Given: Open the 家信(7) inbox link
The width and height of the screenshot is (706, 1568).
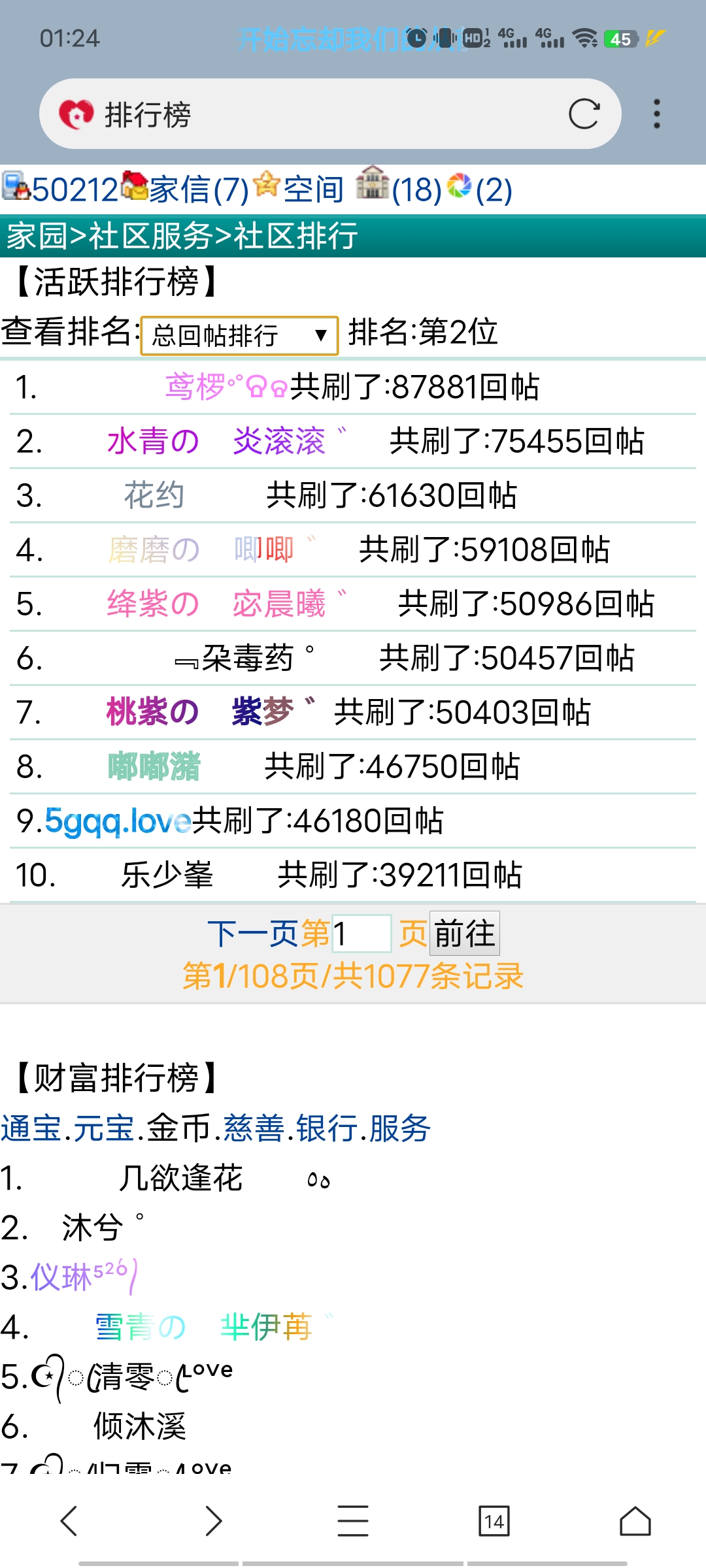Looking at the screenshot, I should 199,189.
